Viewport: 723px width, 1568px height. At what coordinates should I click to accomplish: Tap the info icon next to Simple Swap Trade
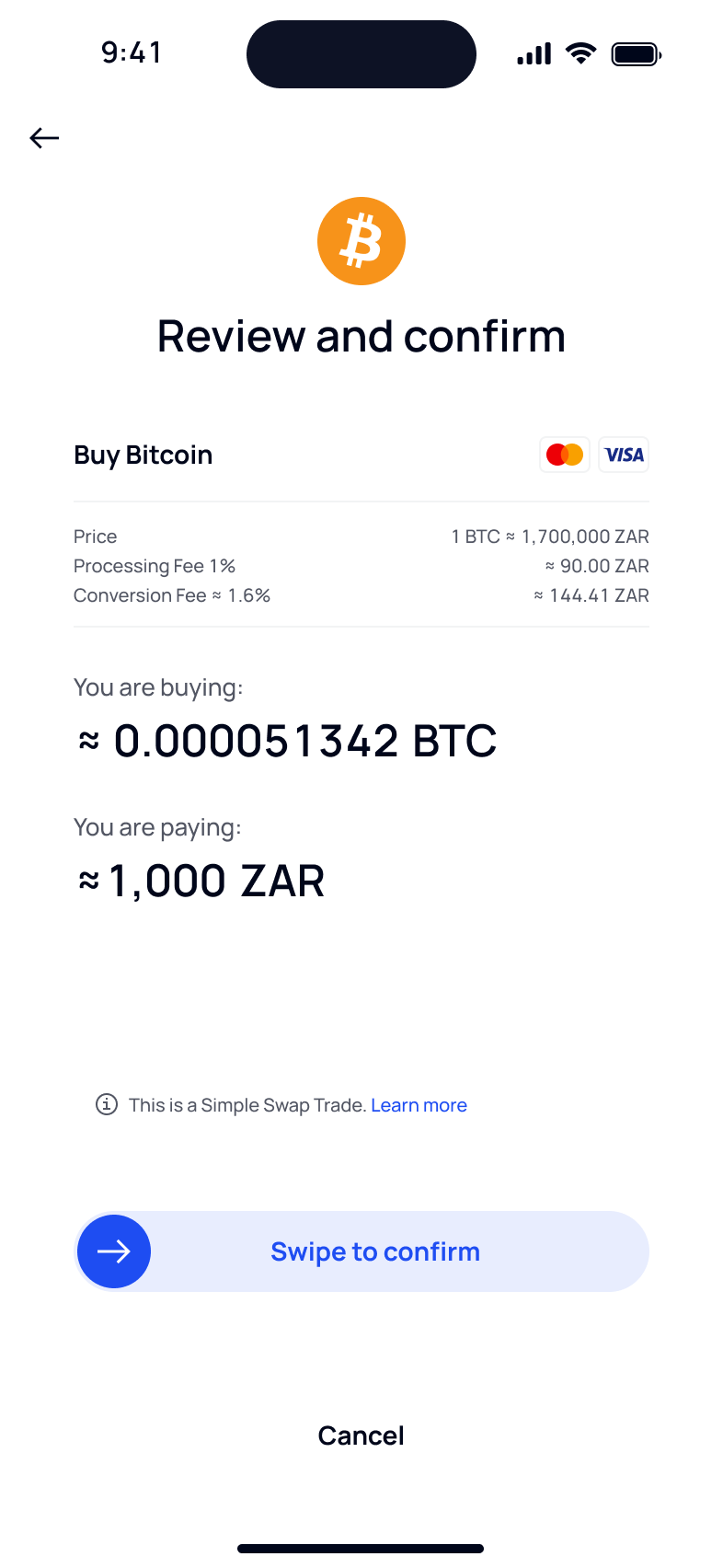click(108, 1104)
